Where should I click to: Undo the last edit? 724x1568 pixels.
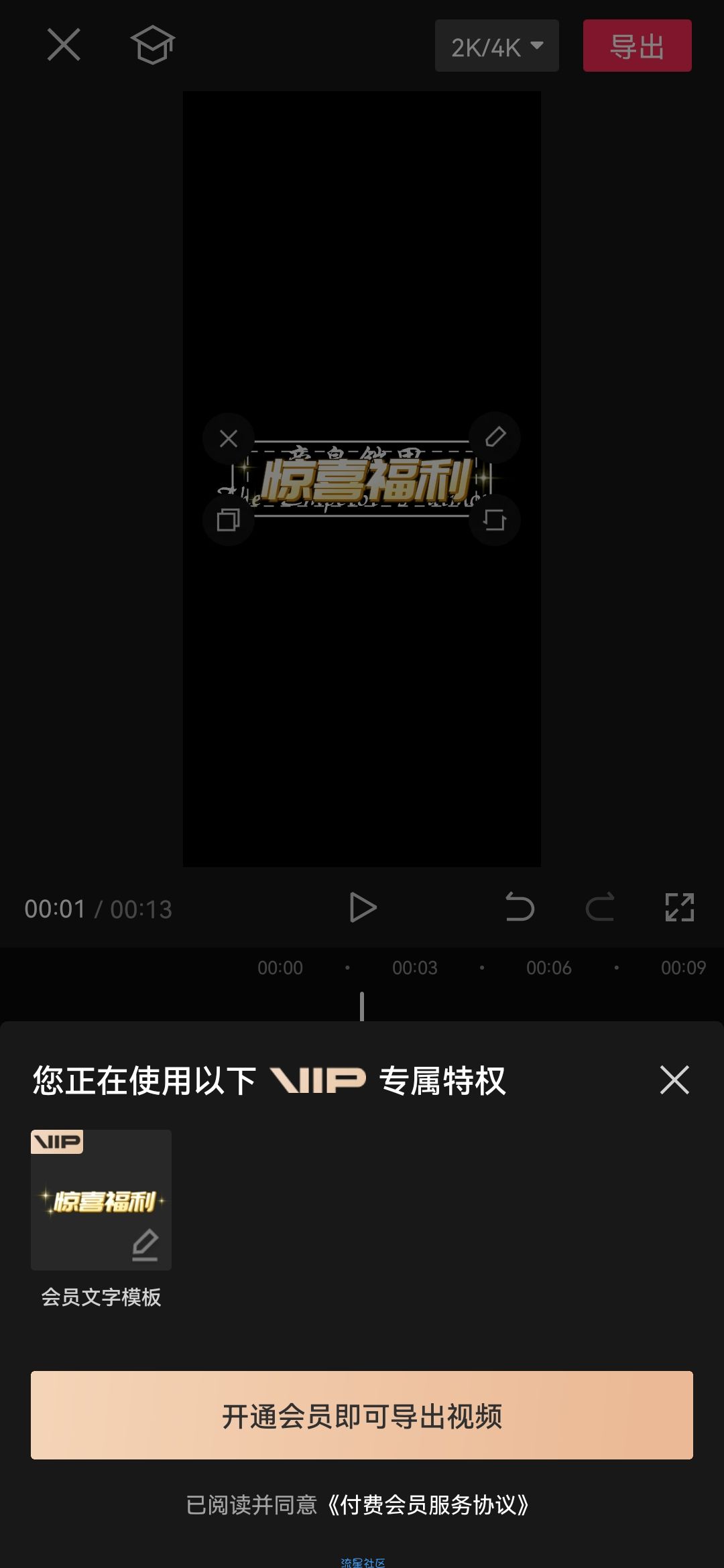tap(520, 908)
